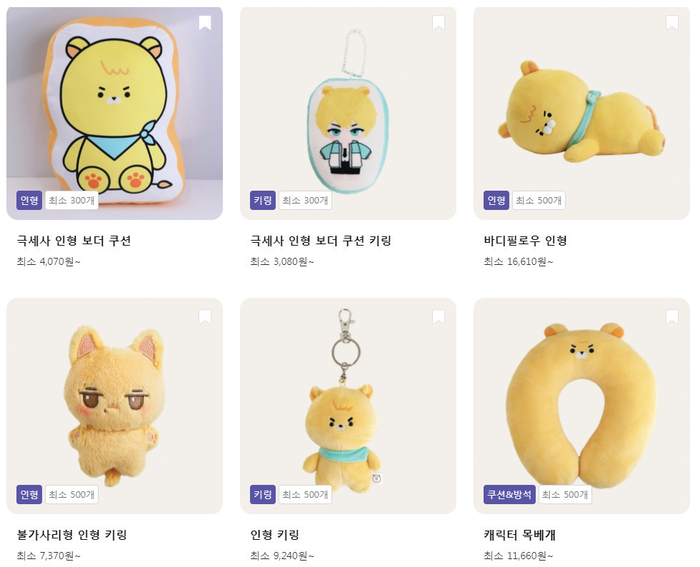This screenshot has width=700, height=567.
Task: View the 바디필로우 인형 product
Action: [581, 115]
